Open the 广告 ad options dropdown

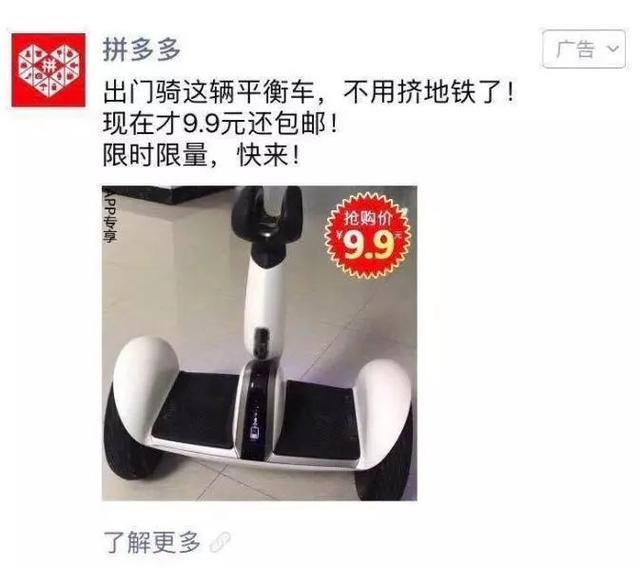pyautogui.click(x=583, y=50)
